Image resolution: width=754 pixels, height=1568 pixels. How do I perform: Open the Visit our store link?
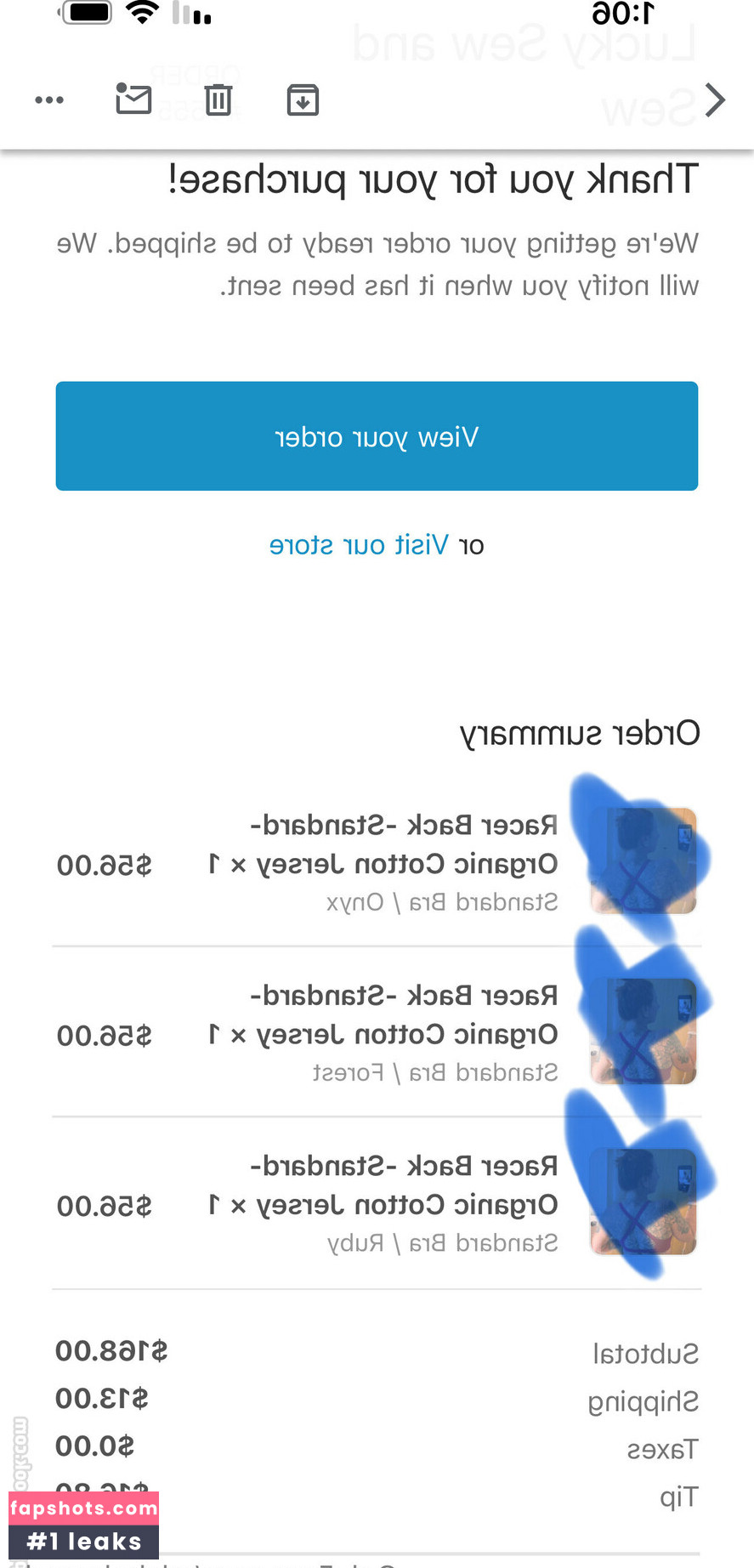(359, 545)
